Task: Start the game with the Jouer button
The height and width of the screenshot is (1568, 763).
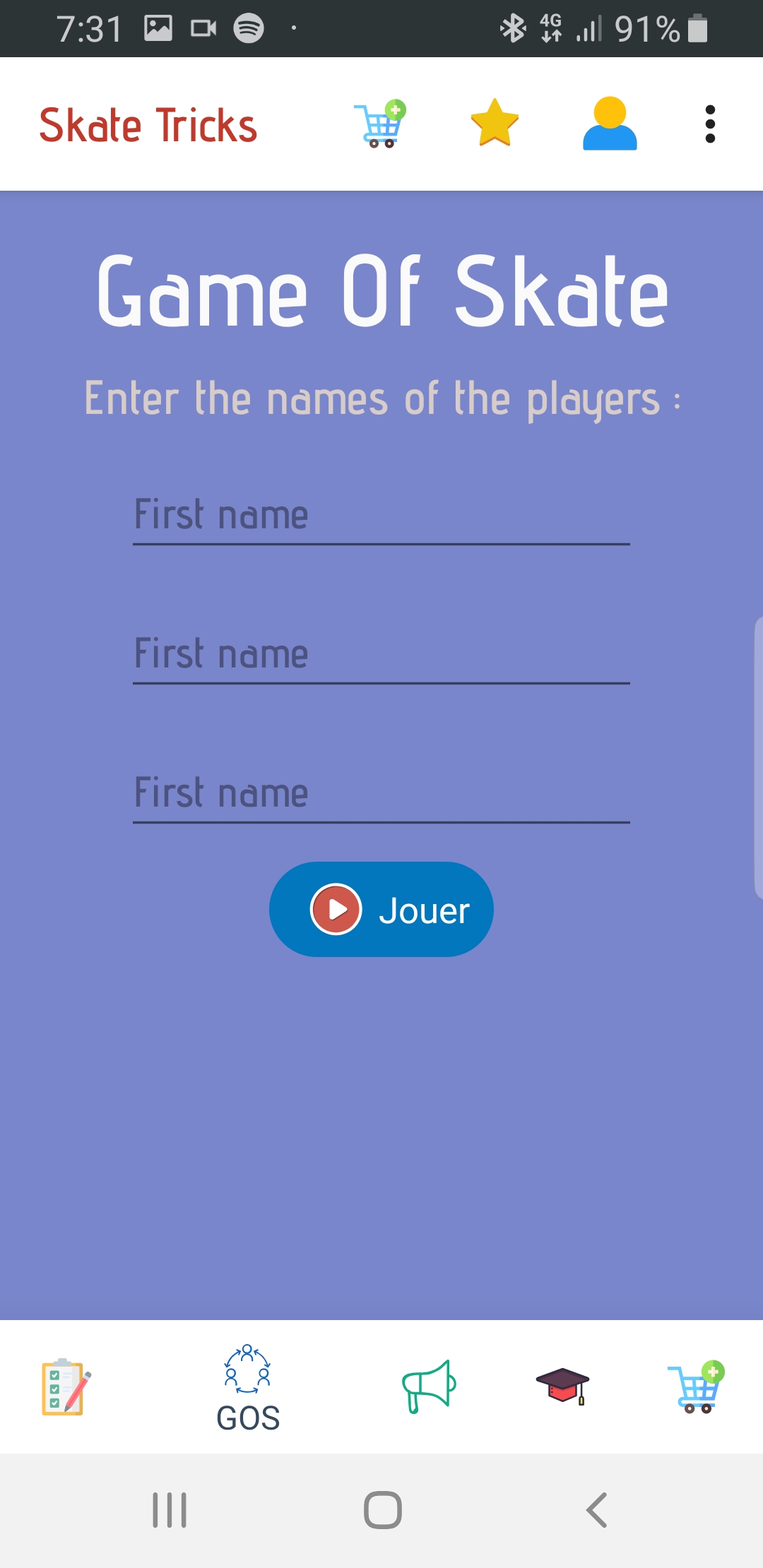Action: (381, 910)
